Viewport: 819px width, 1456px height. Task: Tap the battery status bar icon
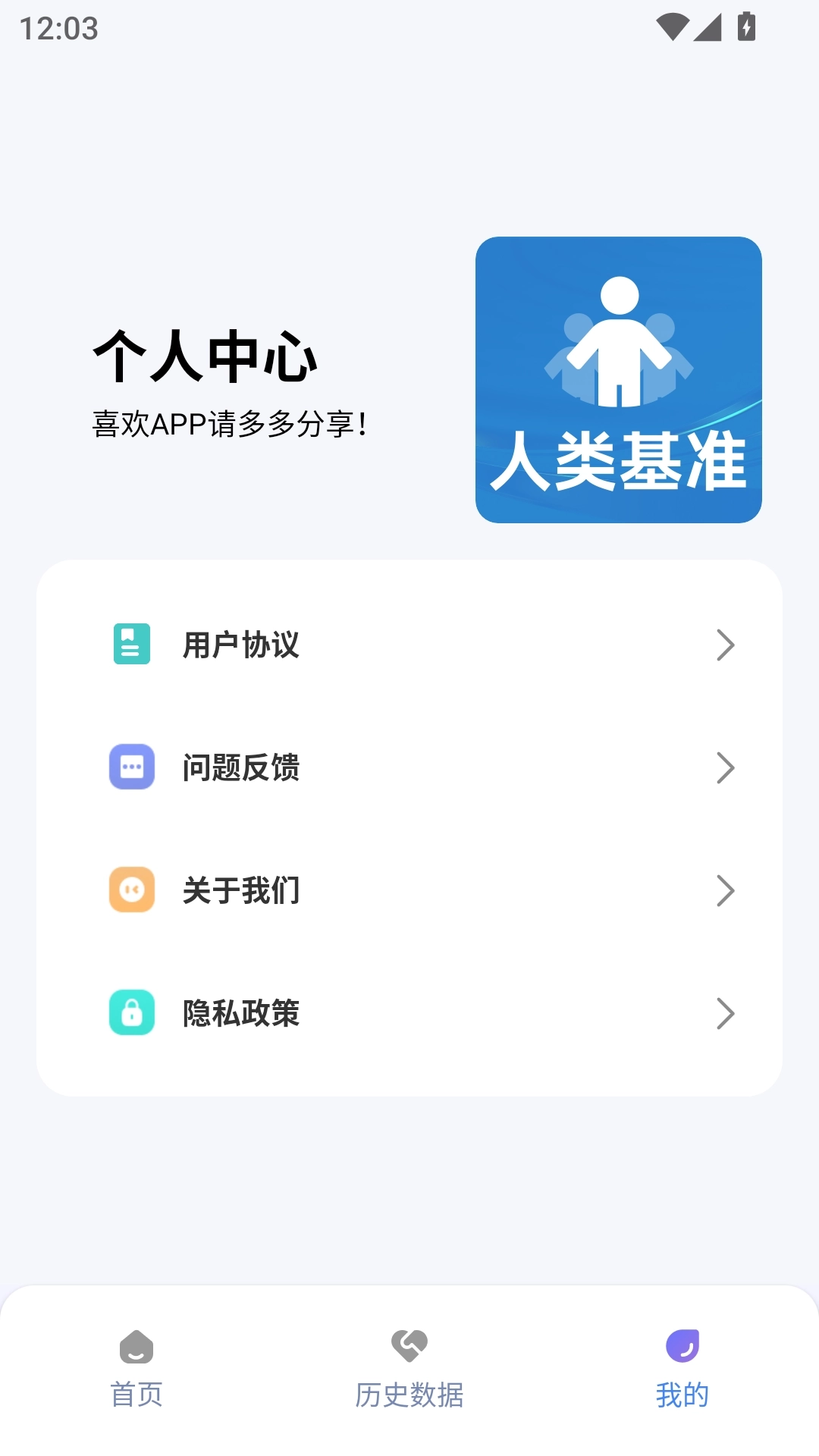tap(746, 25)
